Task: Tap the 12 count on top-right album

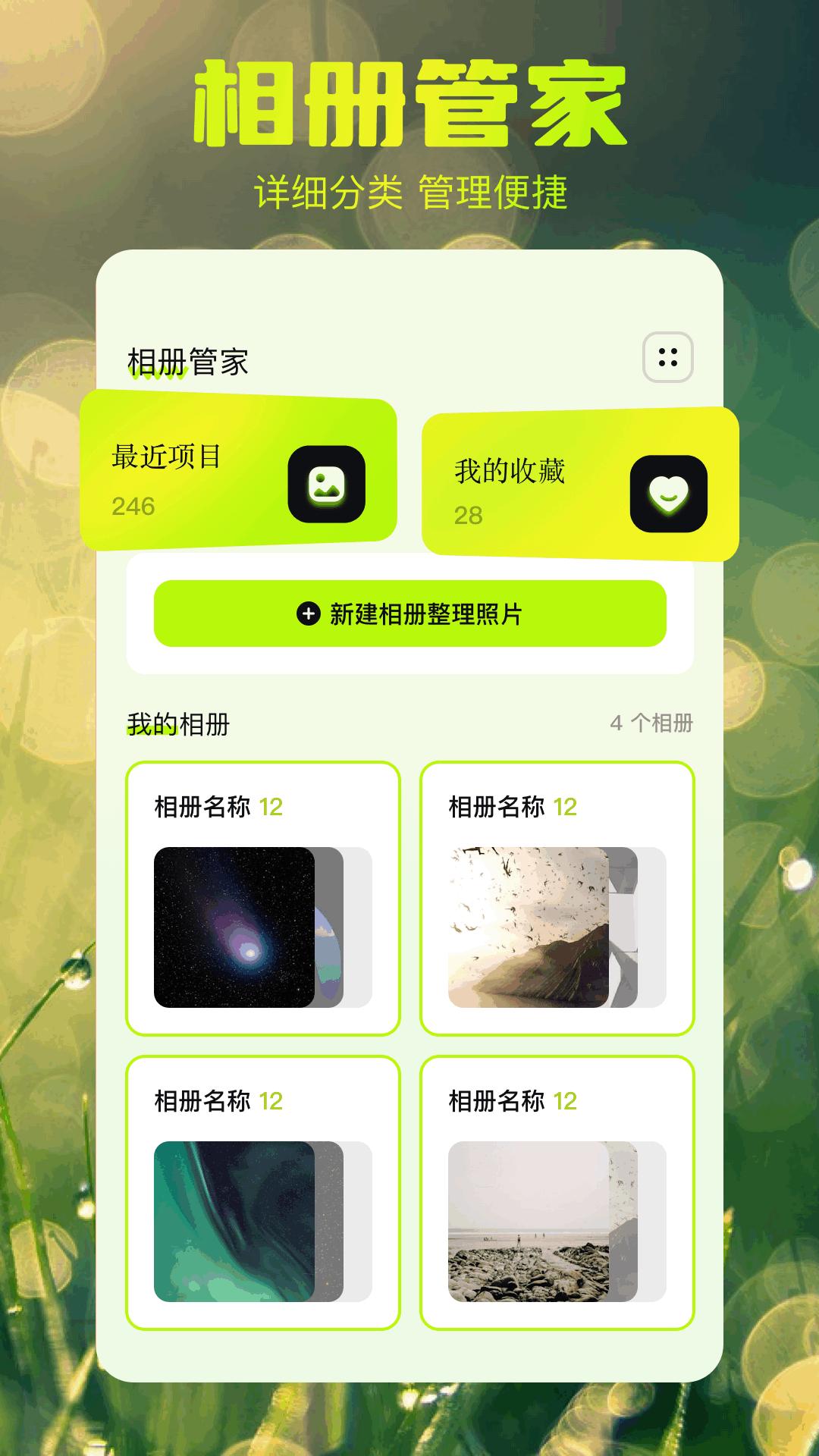Action: [x=567, y=808]
